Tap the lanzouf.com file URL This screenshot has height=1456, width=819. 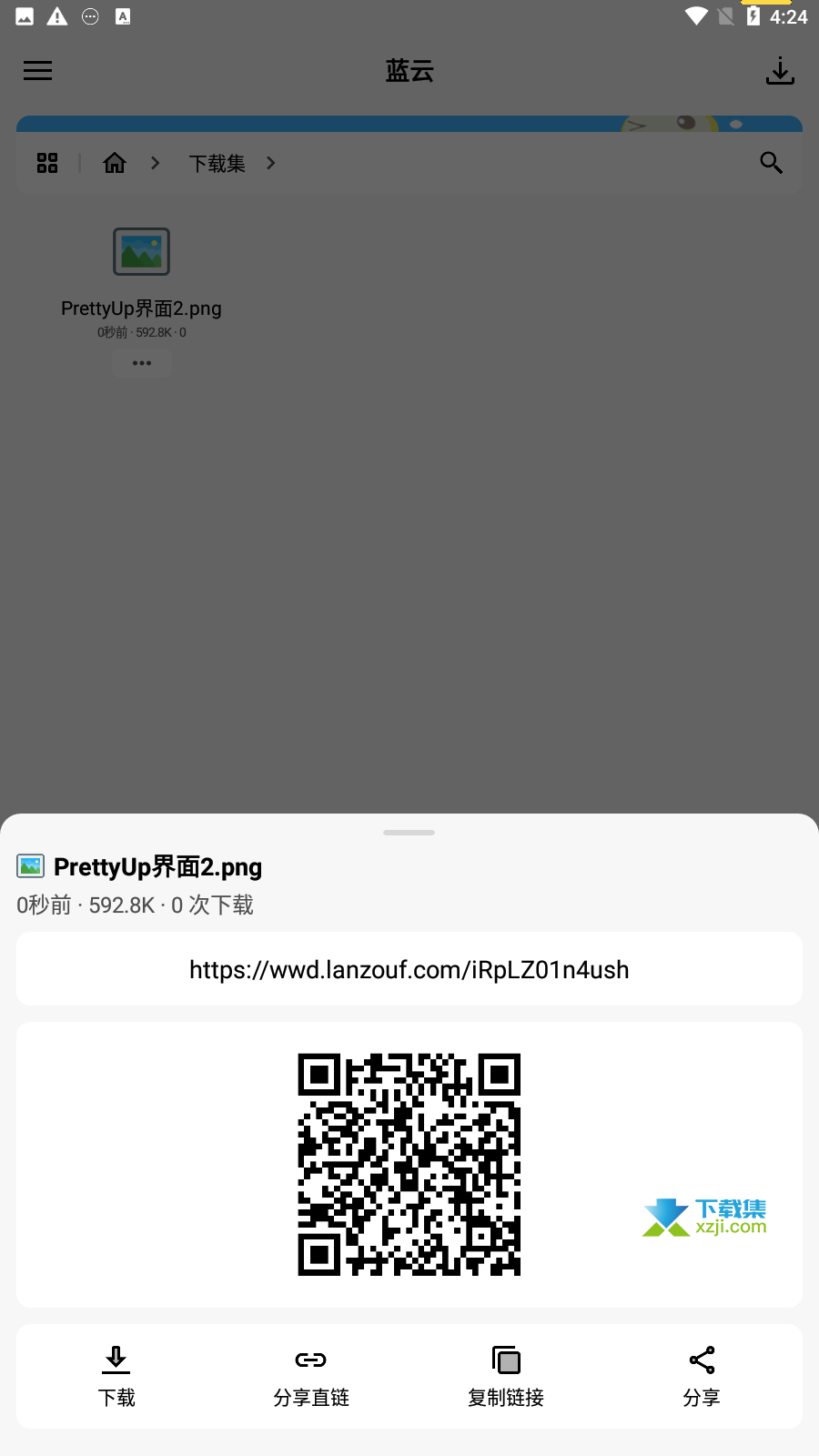[x=409, y=969]
